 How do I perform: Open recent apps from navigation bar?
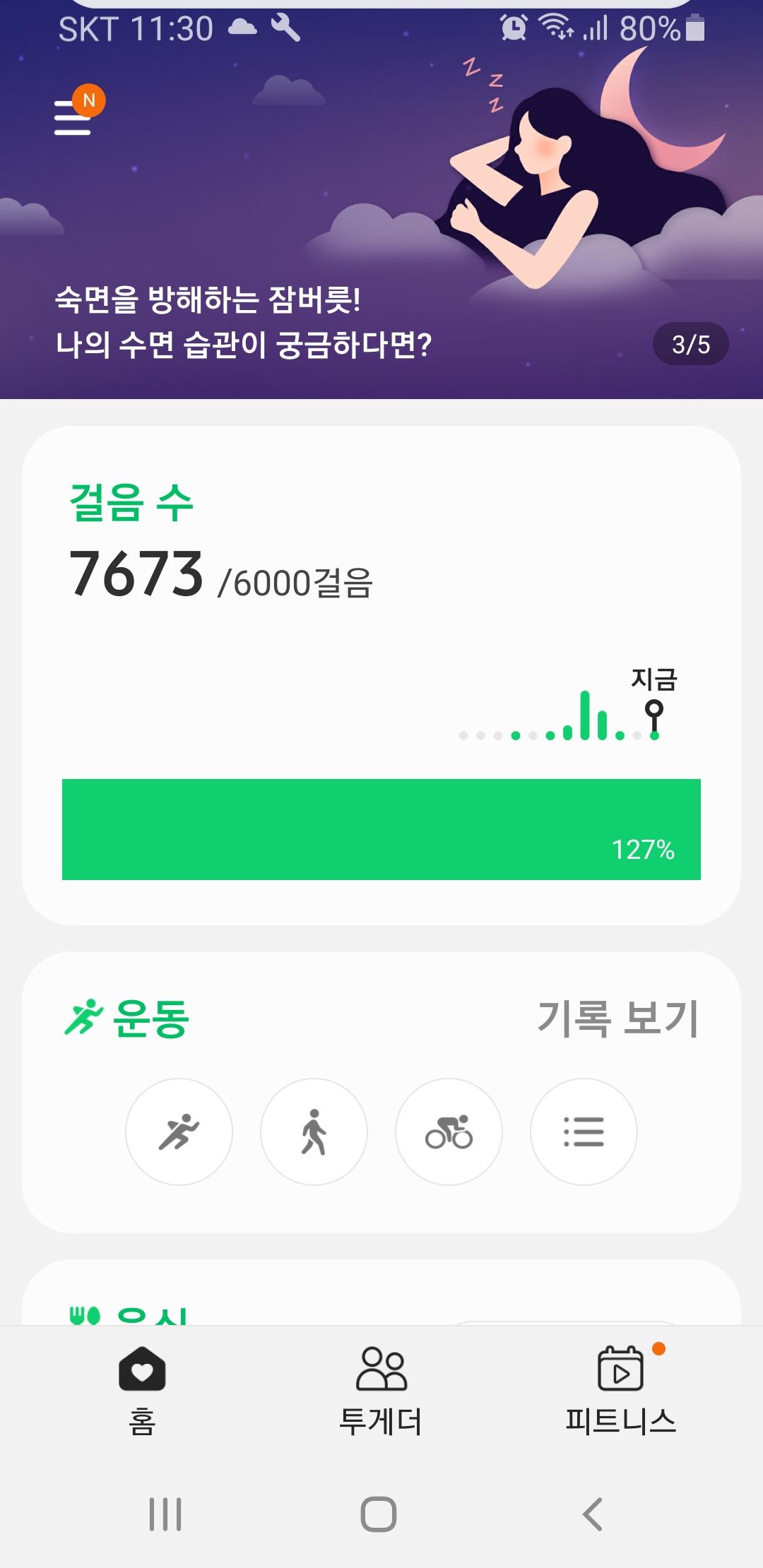click(x=165, y=1514)
